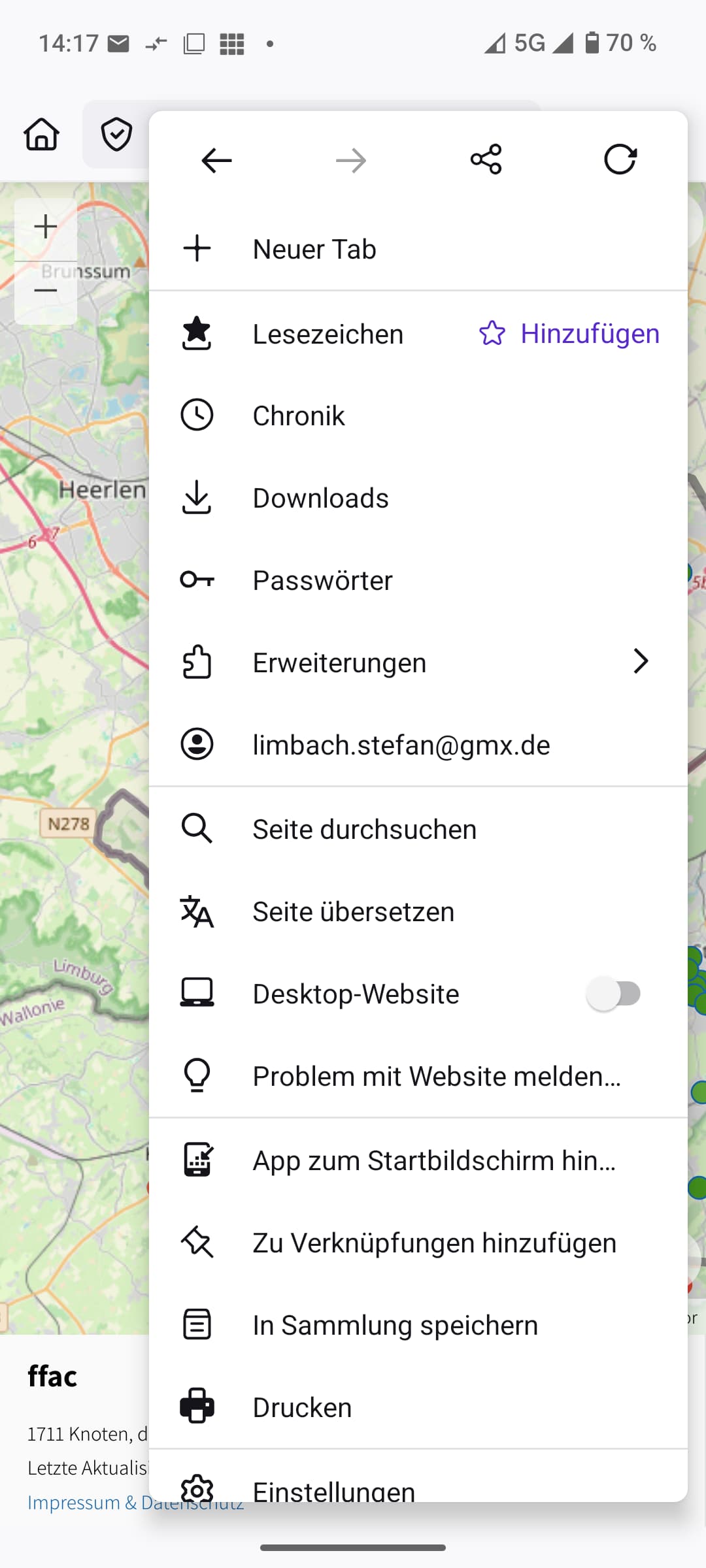
Task: Reload the current page
Action: click(620, 159)
